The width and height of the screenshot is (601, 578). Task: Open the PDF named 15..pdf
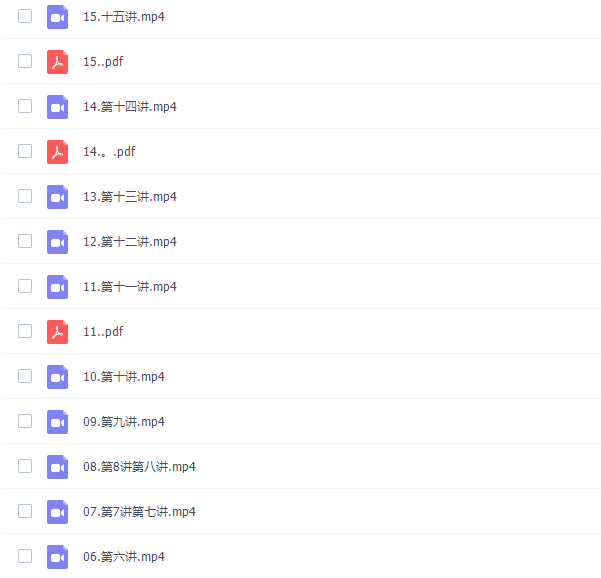pyautogui.click(x=103, y=62)
